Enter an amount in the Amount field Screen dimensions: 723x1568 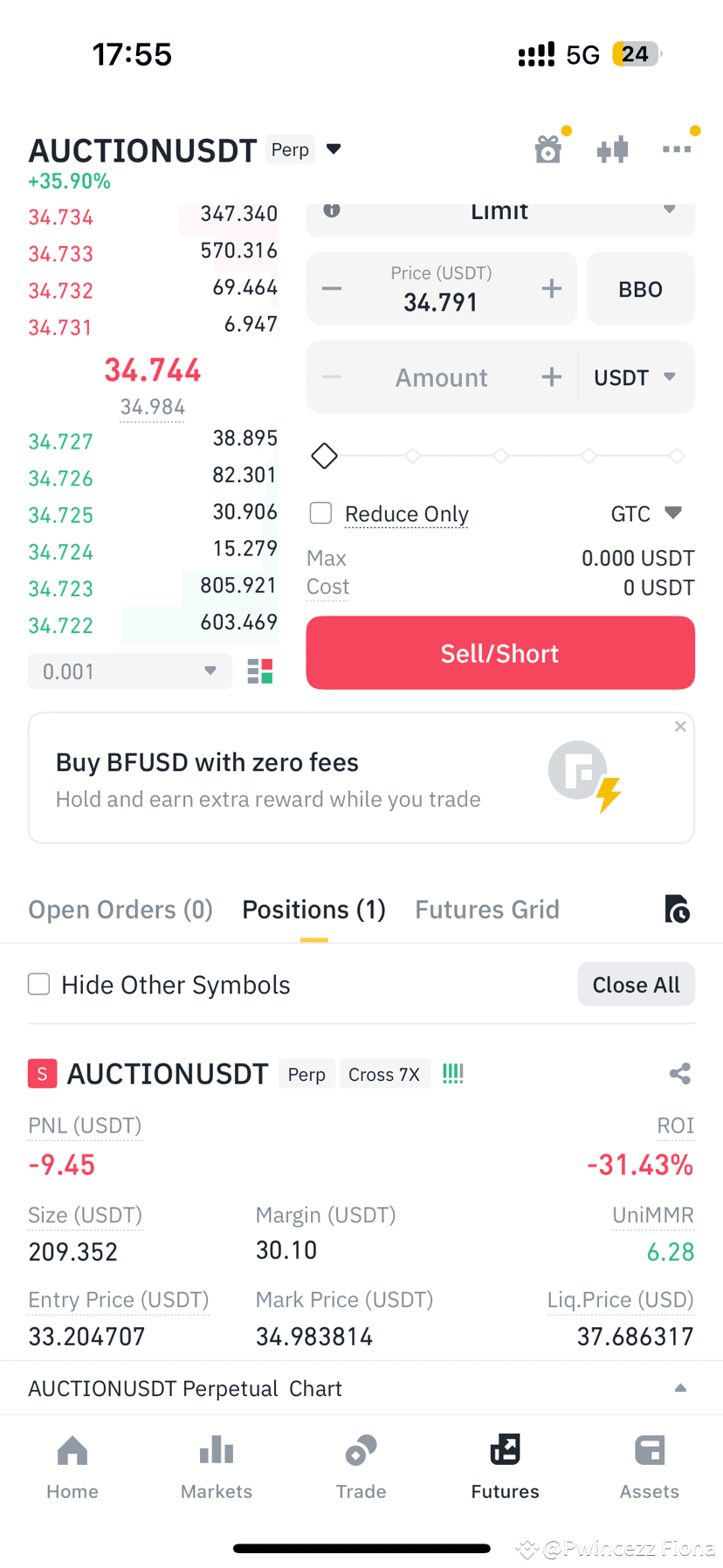coord(441,377)
